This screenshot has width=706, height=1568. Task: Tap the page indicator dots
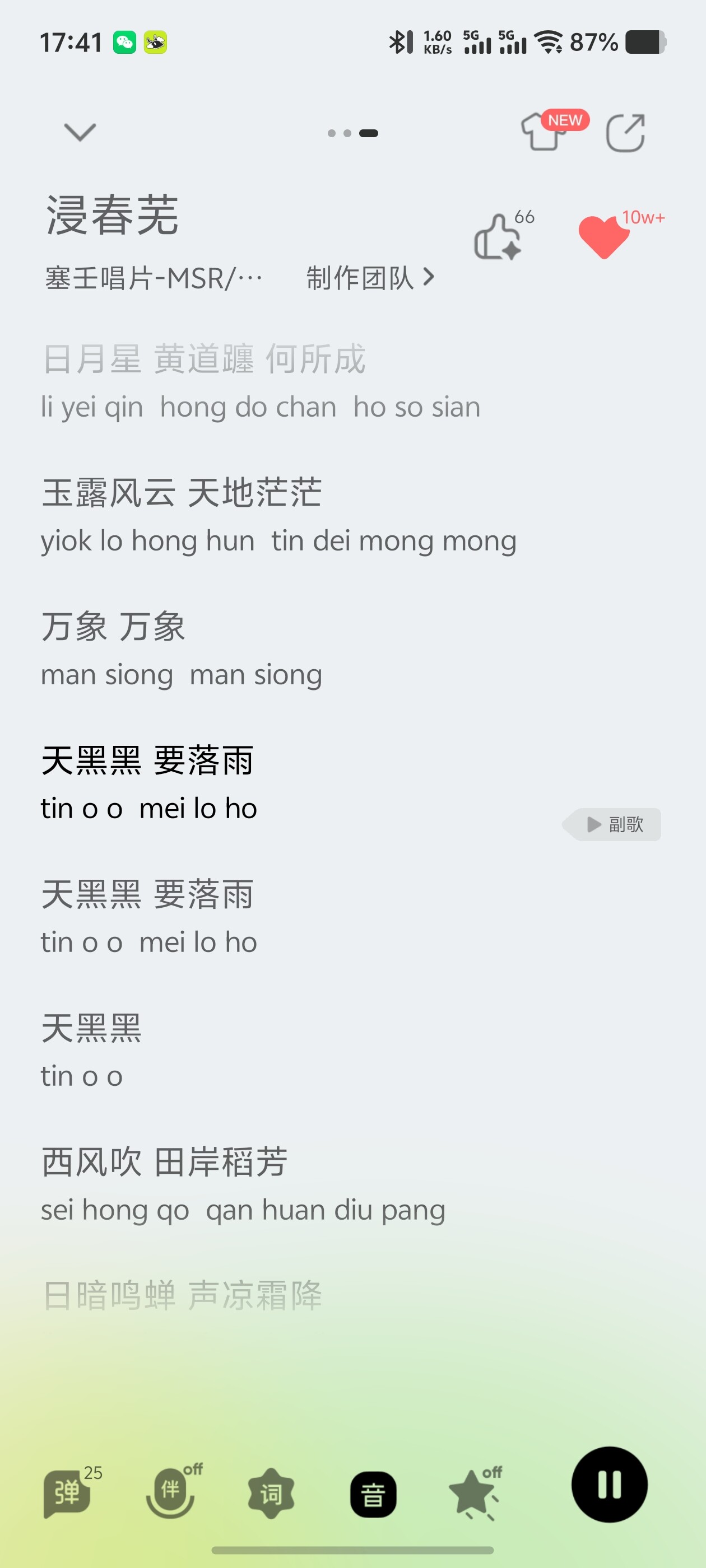352,133
